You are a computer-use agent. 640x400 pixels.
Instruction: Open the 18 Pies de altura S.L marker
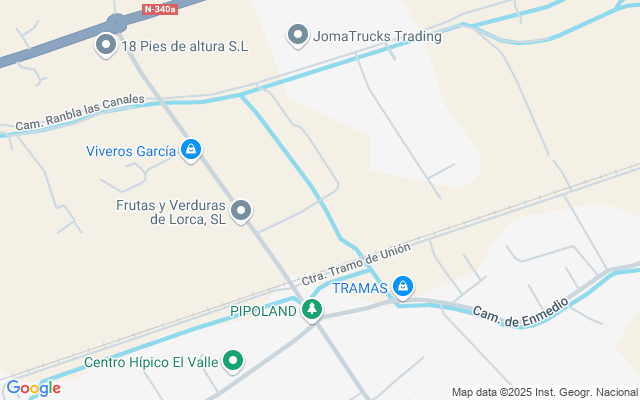click(x=106, y=45)
